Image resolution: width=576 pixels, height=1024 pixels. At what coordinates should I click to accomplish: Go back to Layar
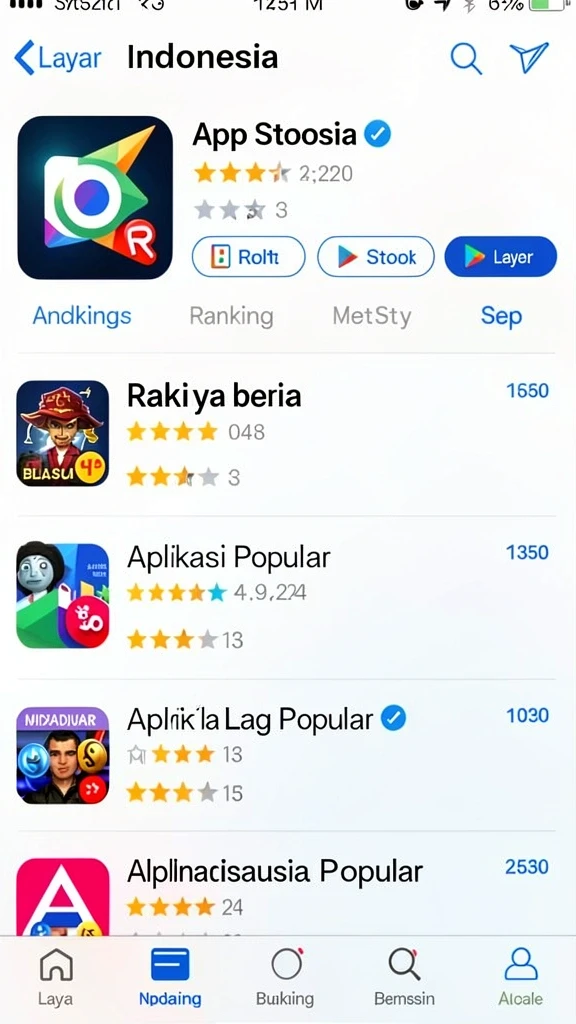57,57
